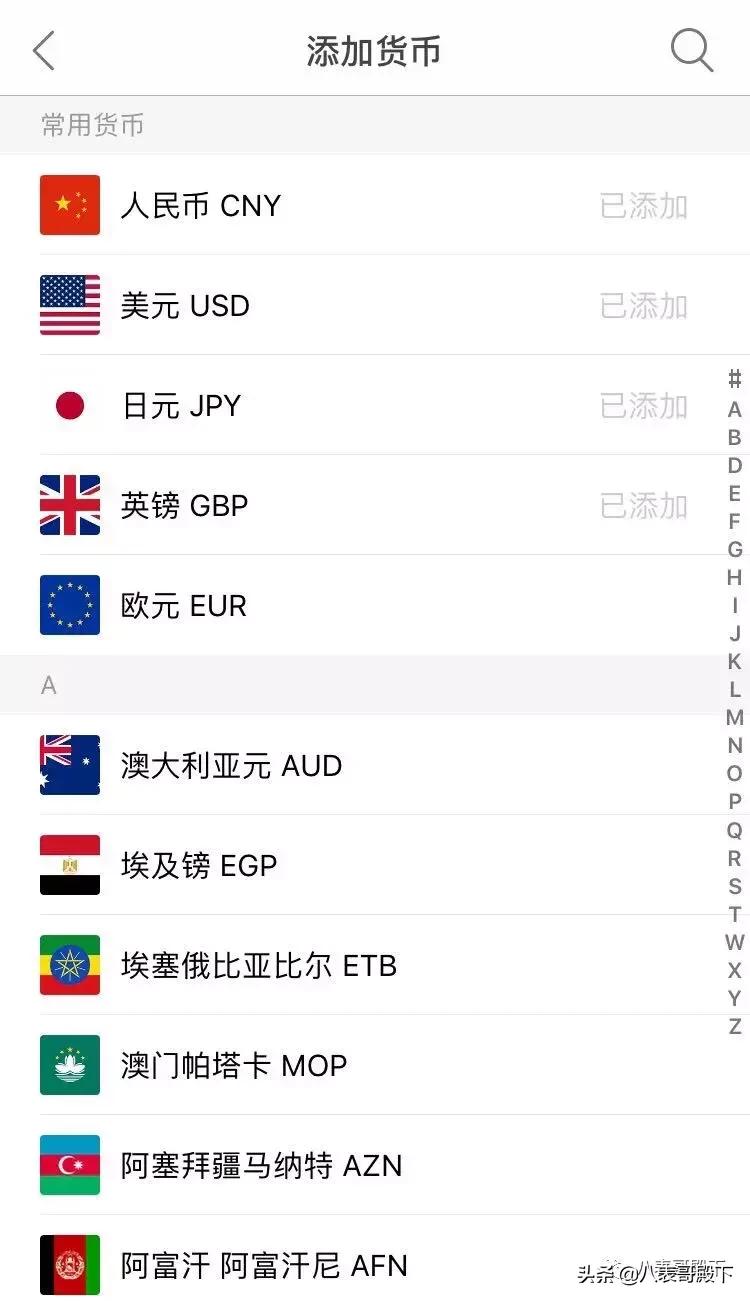This screenshot has height=1301, width=750.
Task: Click 已添加 next to 英镑 GBP
Action: (643, 505)
